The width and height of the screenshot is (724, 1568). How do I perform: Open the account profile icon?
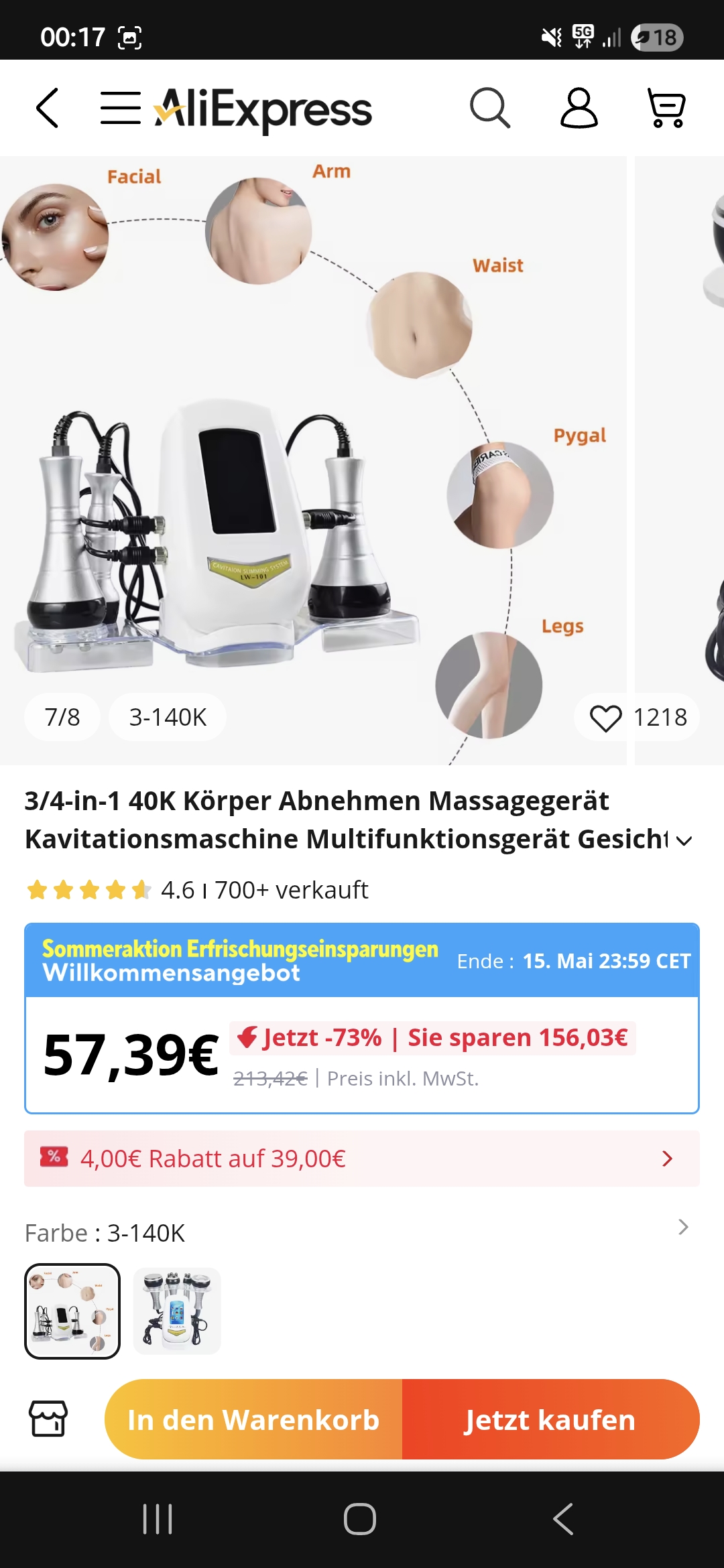(579, 108)
